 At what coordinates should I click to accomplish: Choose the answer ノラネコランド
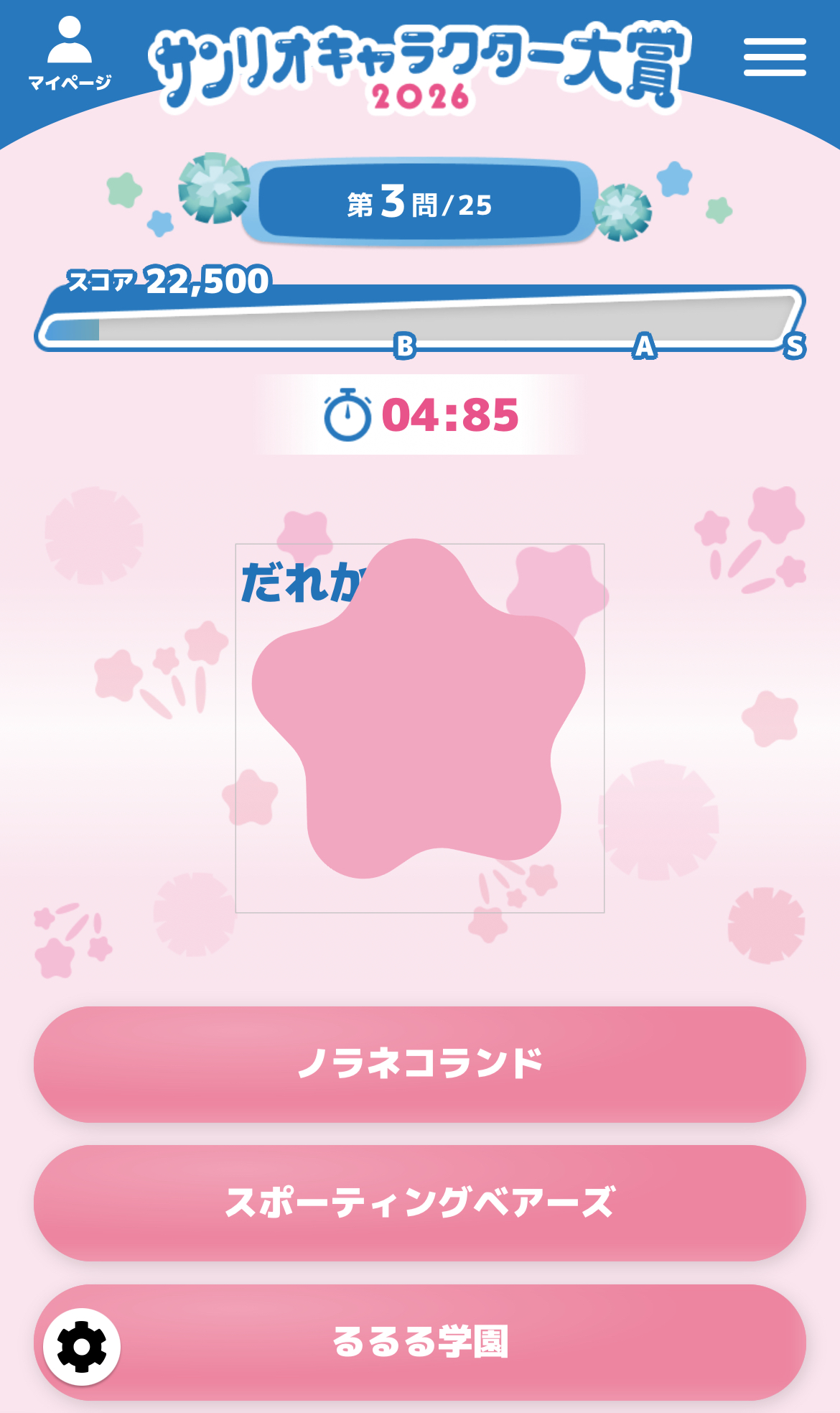tap(420, 1064)
